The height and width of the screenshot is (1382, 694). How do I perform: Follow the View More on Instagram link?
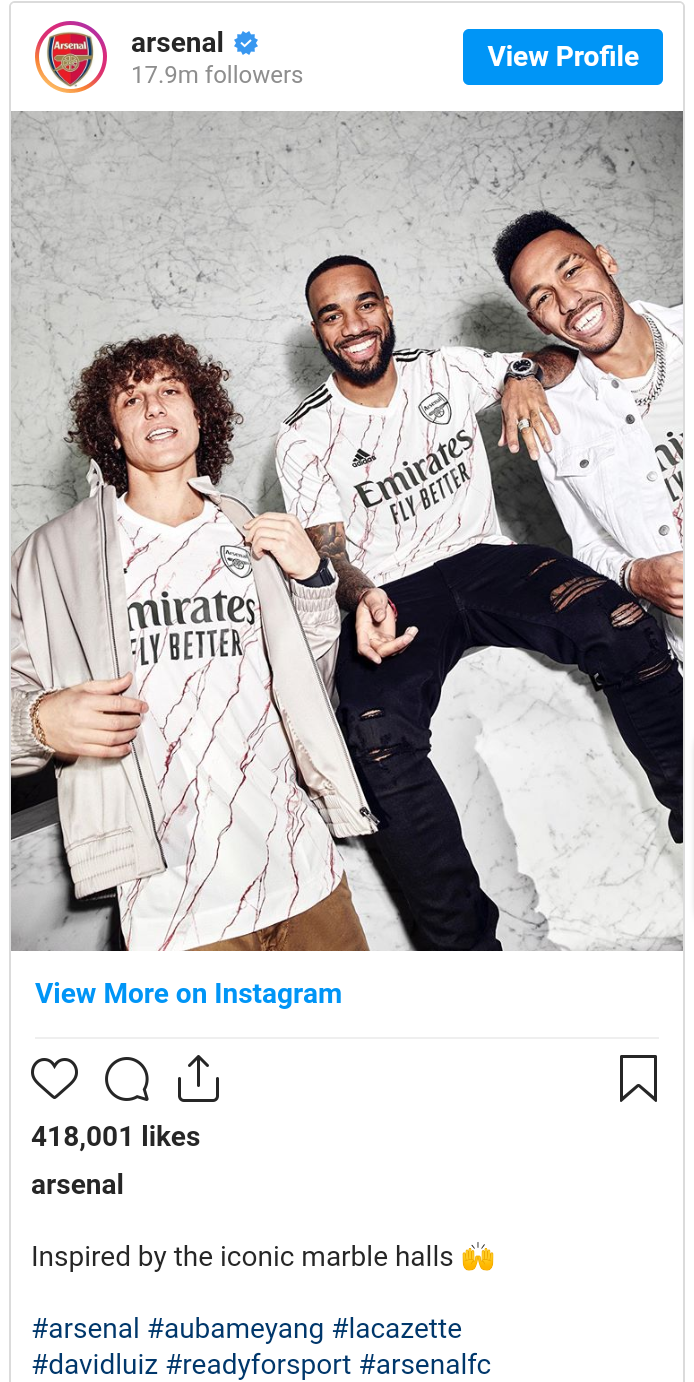point(188,994)
